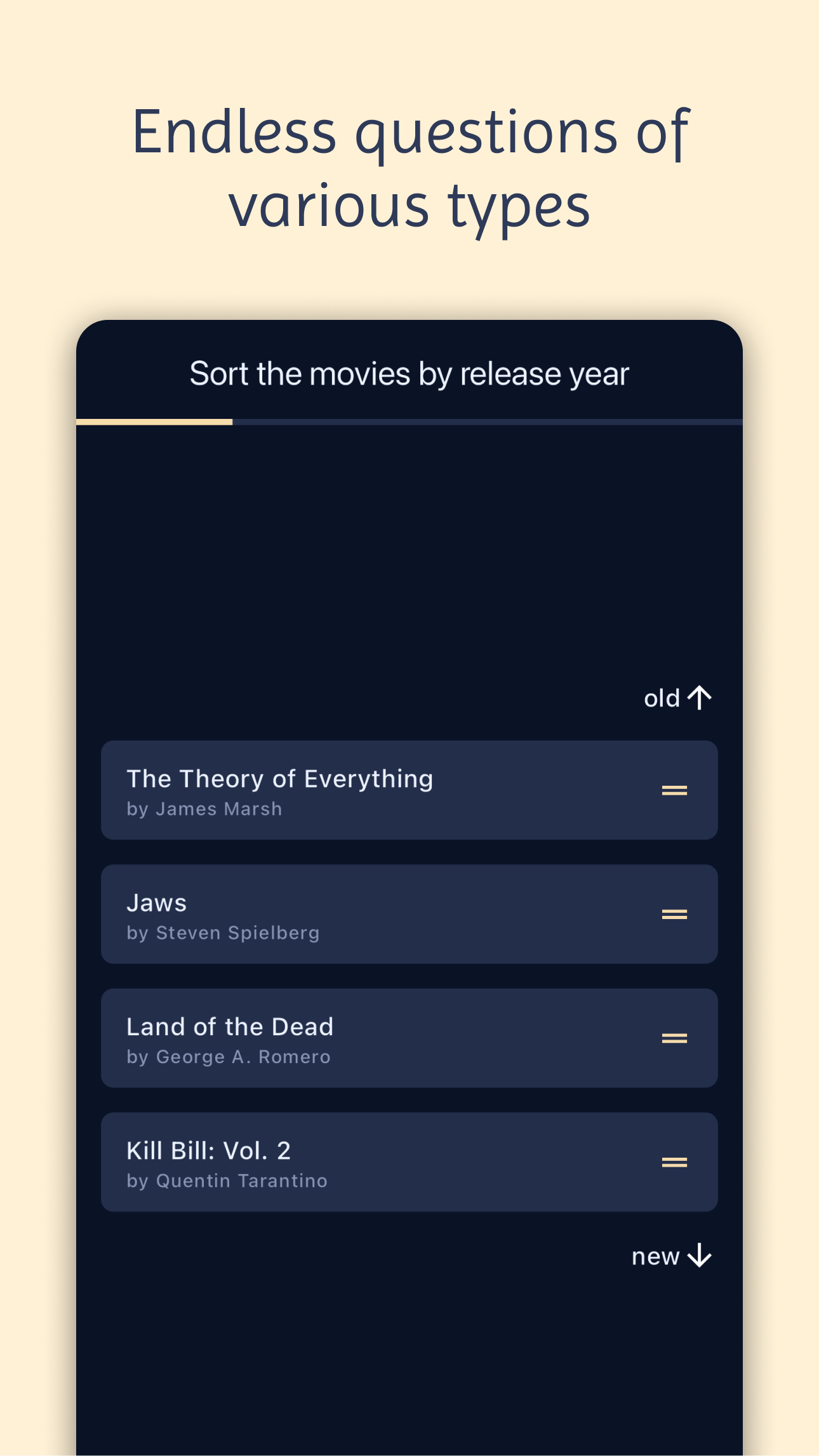Click the 'old' sort direction label
This screenshot has width=819, height=1456.
point(662,696)
